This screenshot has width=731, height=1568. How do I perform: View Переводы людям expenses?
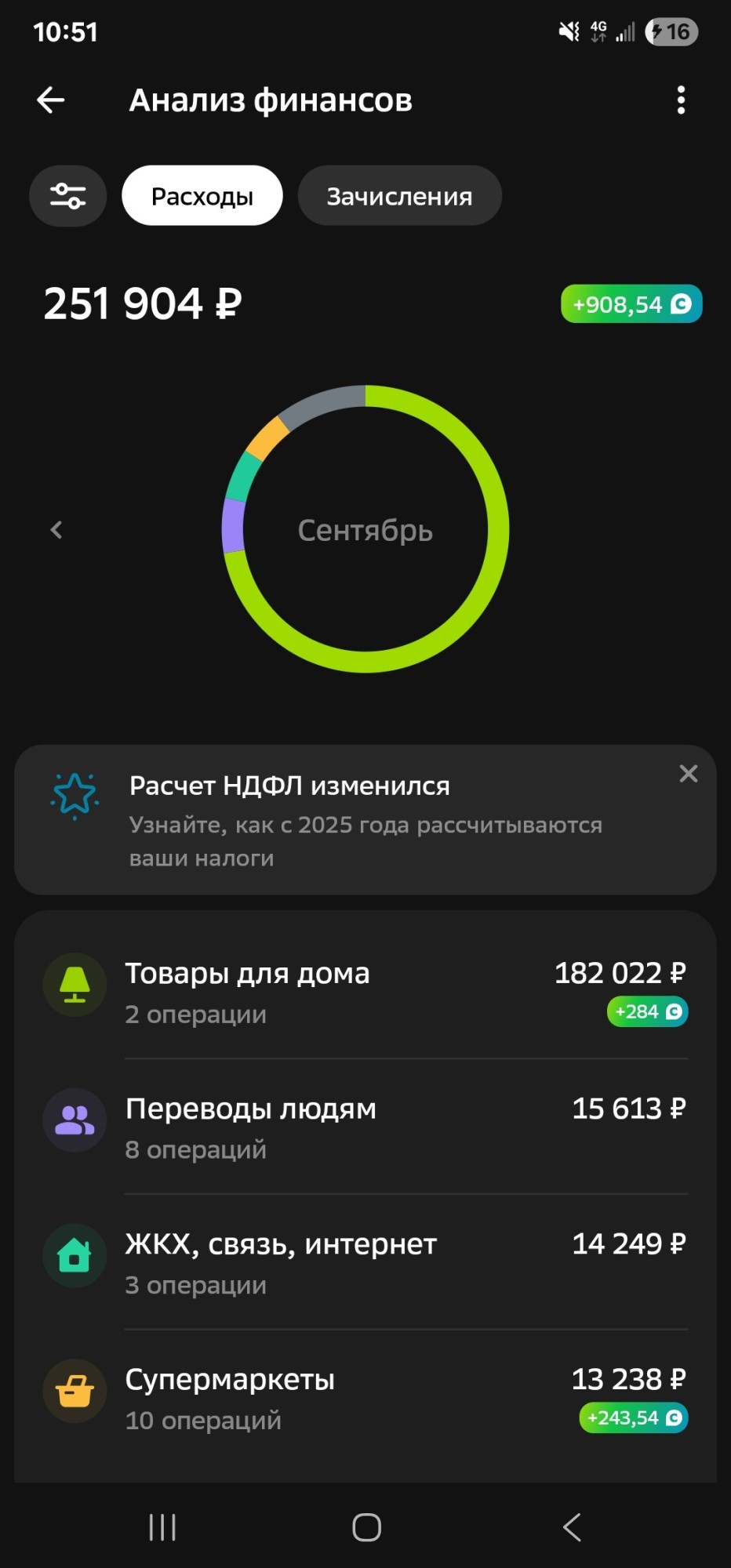click(x=365, y=1127)
